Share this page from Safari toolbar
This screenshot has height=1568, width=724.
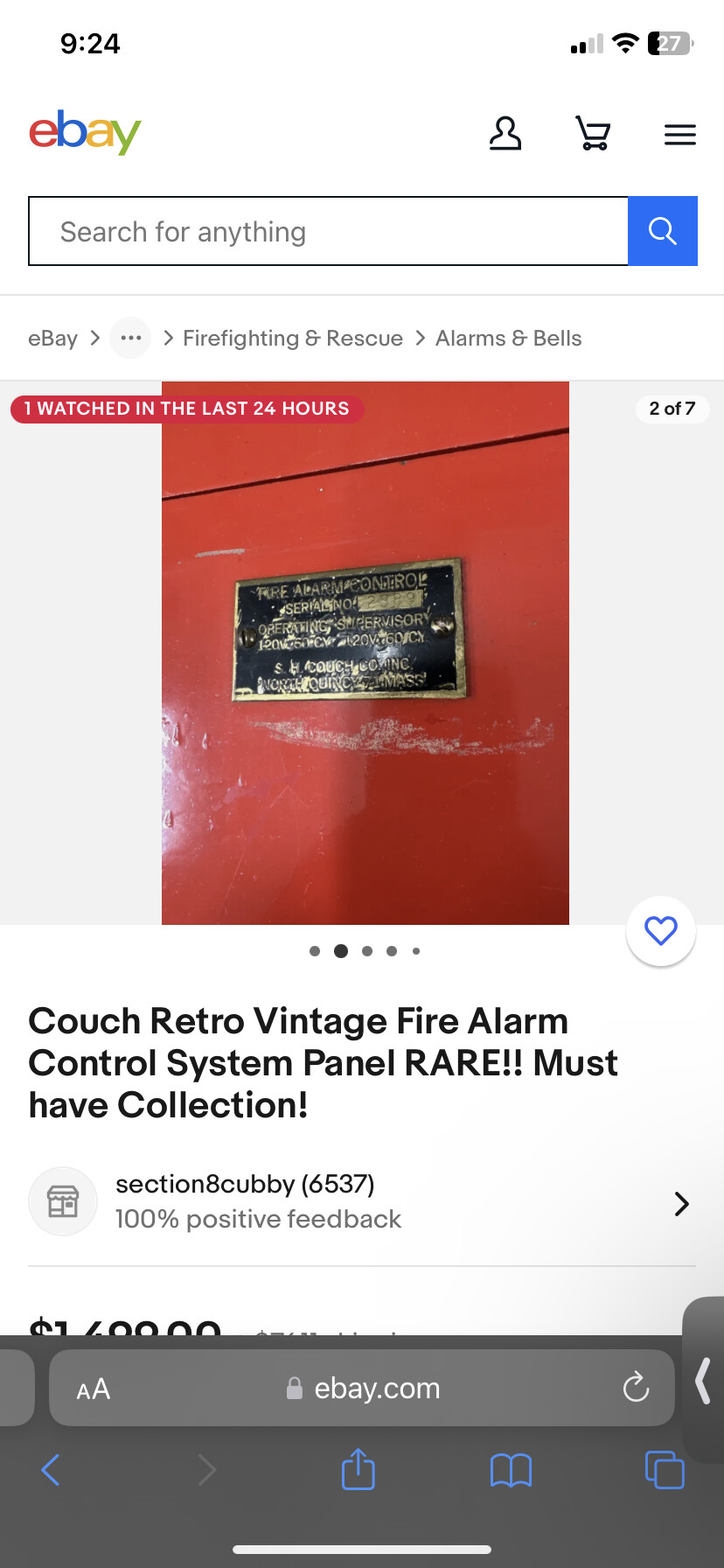click(x=358, y=1469)
